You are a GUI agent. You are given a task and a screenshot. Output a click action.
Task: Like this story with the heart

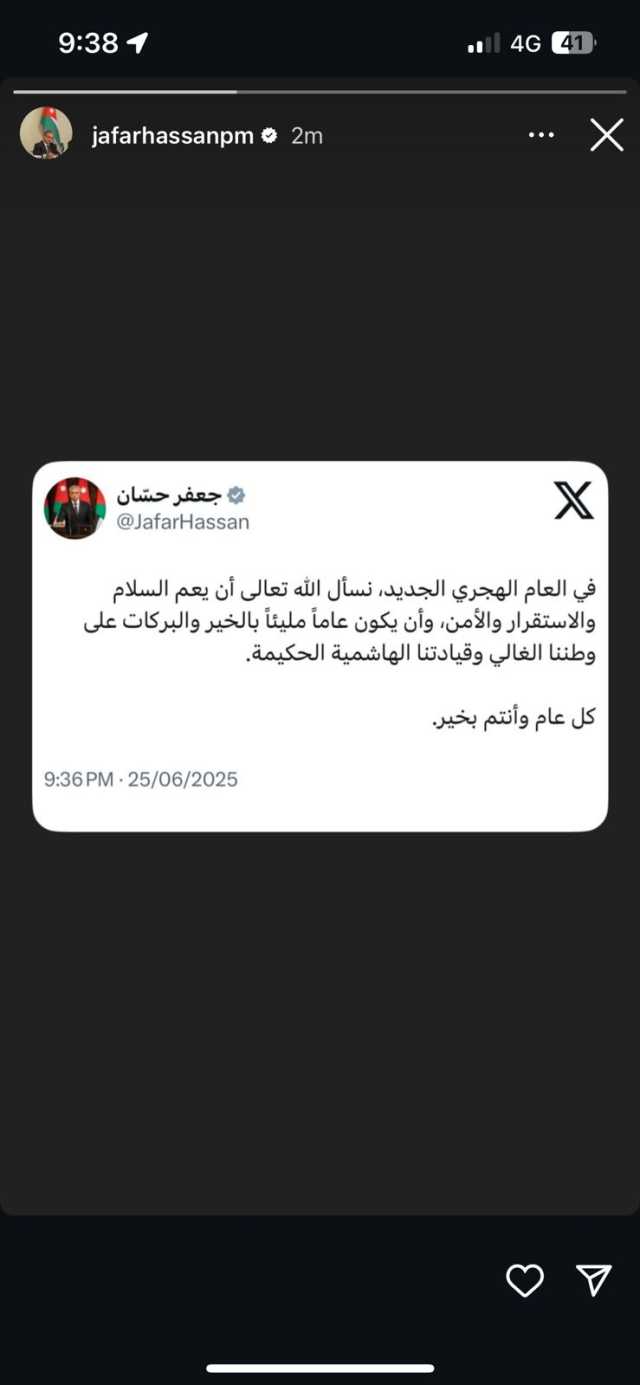click(x=525, y=1280)
